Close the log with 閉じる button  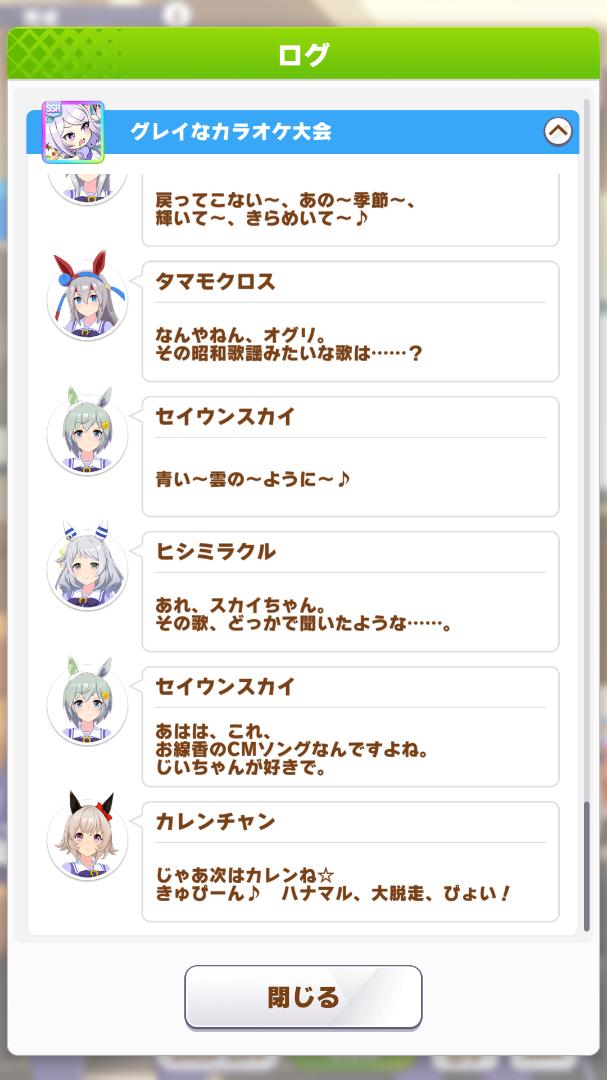303,996
